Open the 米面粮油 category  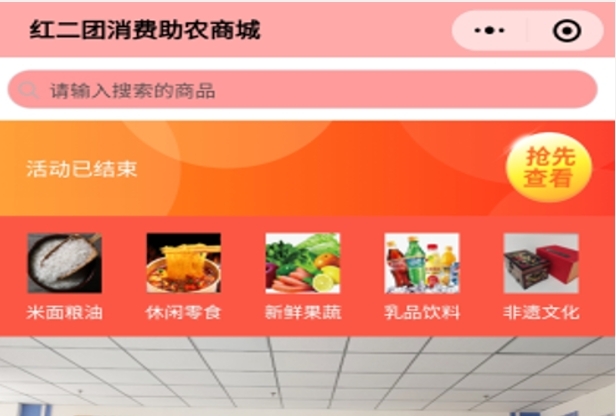pos(64,275)
